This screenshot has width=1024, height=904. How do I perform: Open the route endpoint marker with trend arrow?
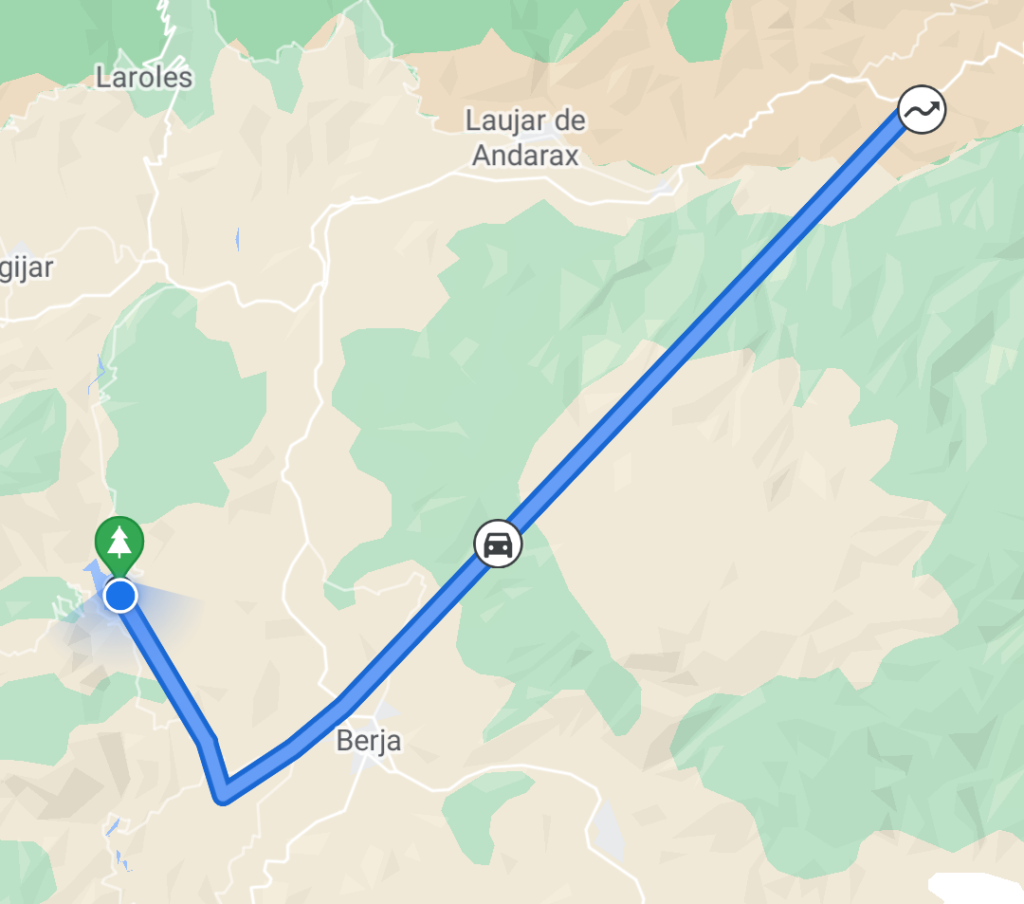click(x=921, y=109)
